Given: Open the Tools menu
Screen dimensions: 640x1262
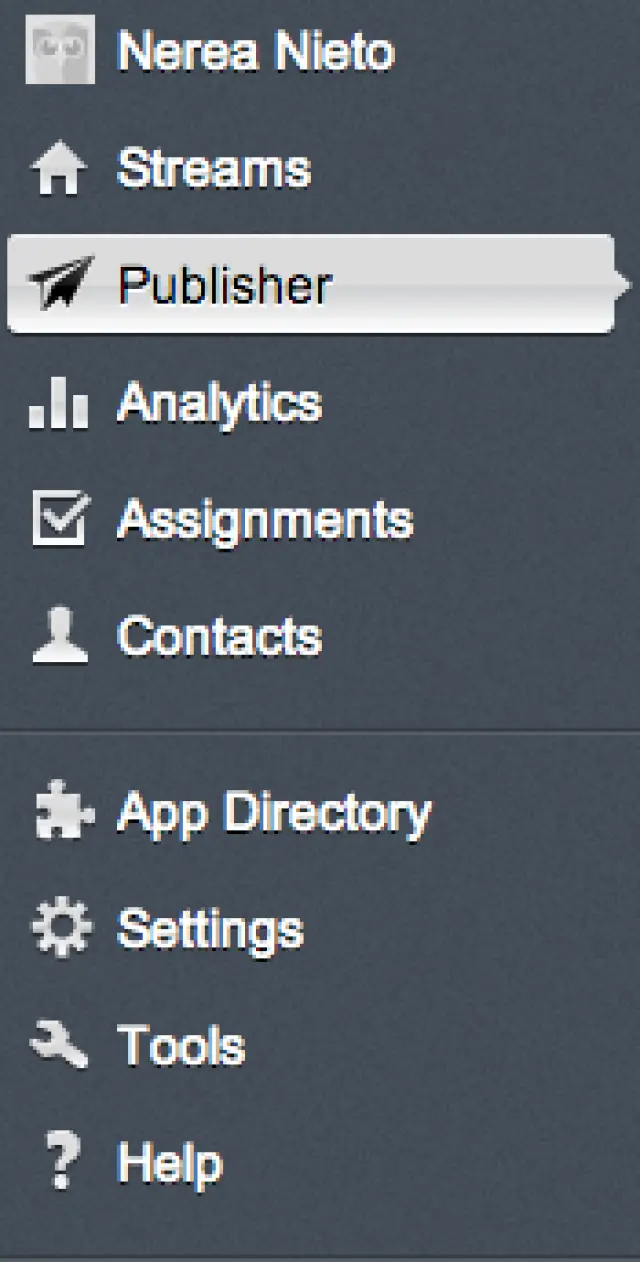Looking at the screenshot, I should tap(181, 1047).
